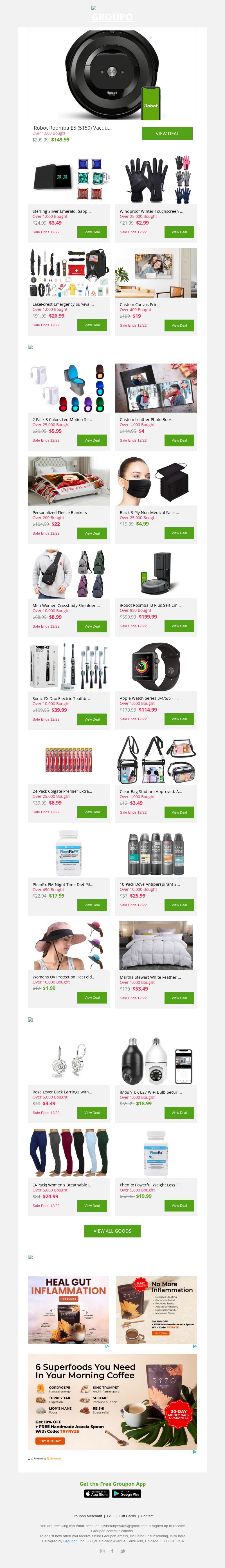This screenshot has height=1568, width=225.
Task: Tap View Deal for the iRobot Roomba E5
Action: pos(167,133)
